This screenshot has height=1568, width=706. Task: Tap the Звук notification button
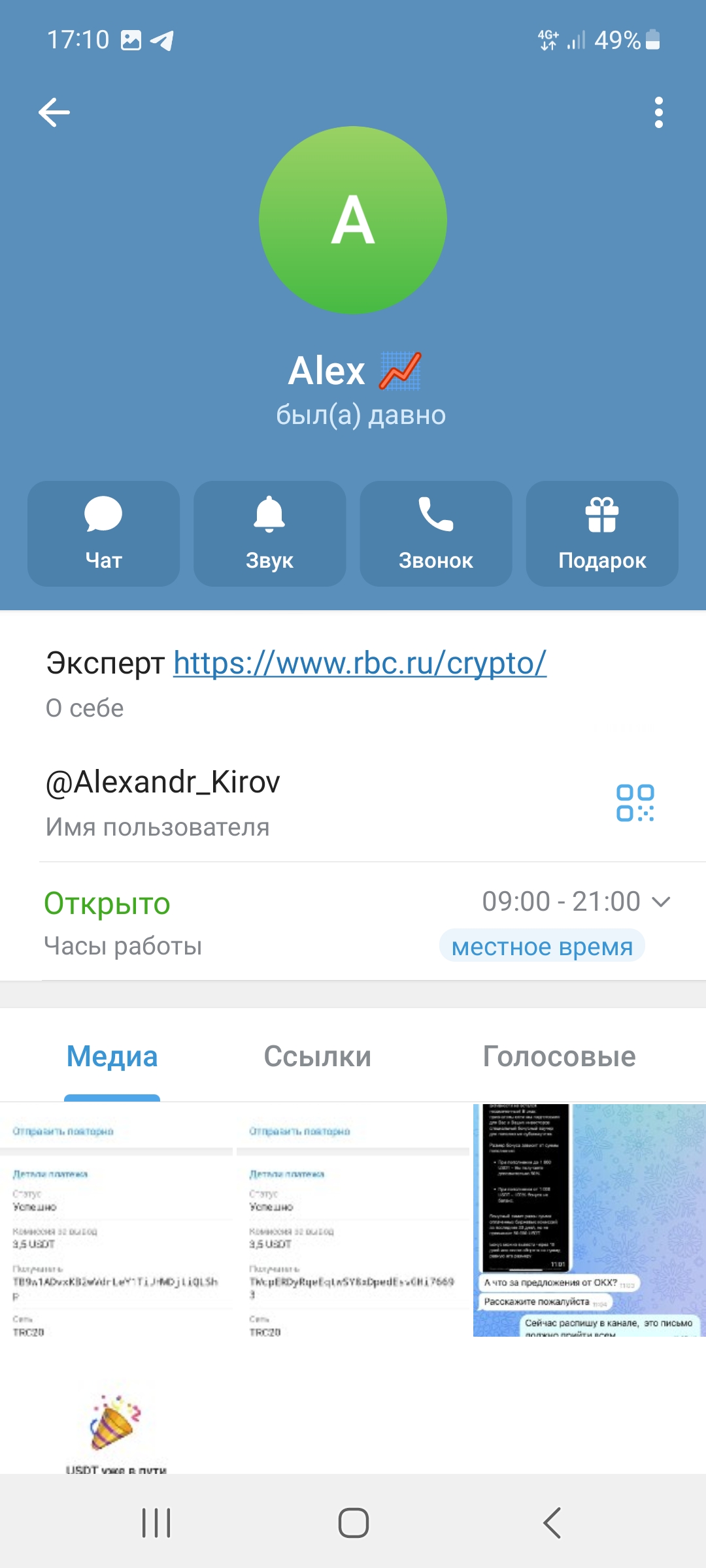coord(269,534)
